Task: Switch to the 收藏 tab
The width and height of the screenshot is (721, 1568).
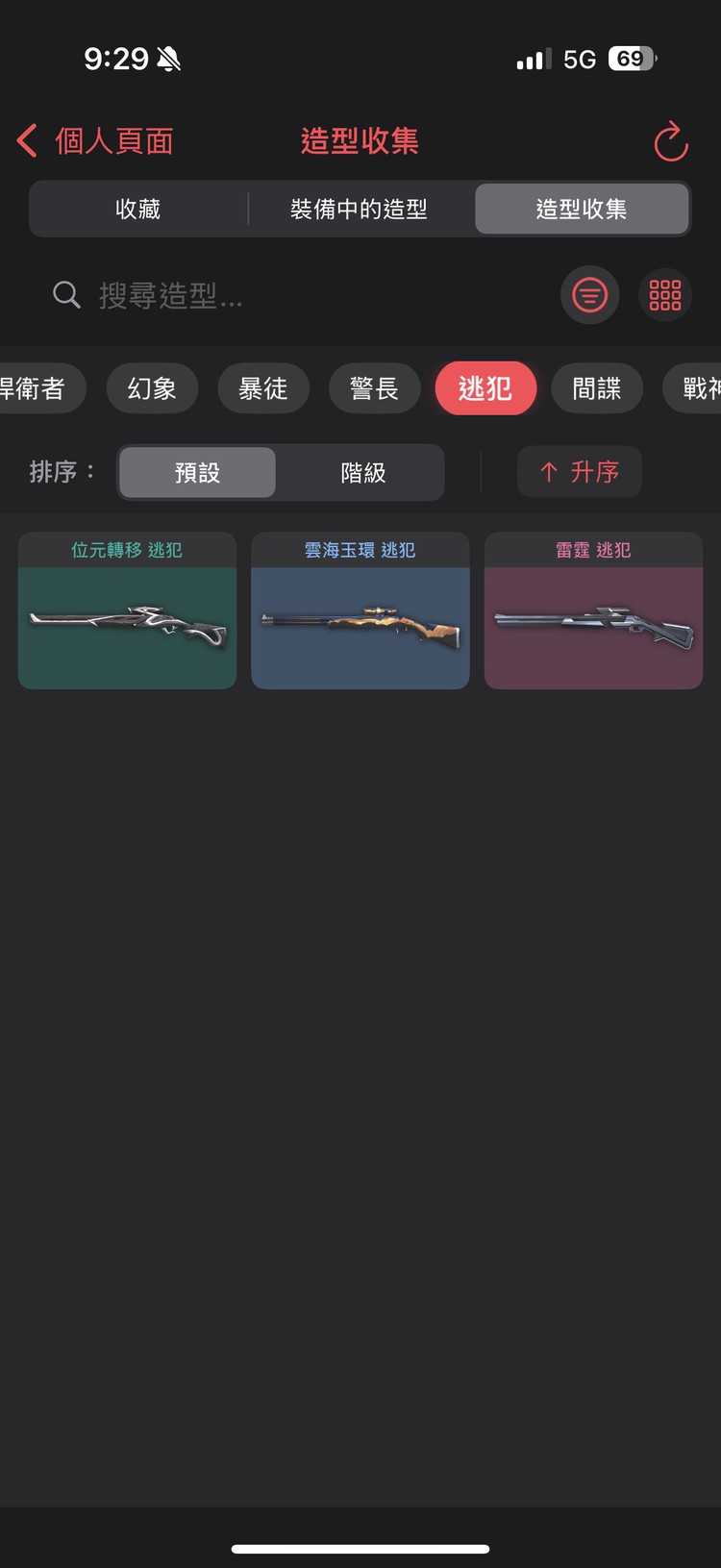Action: [137, 209]
